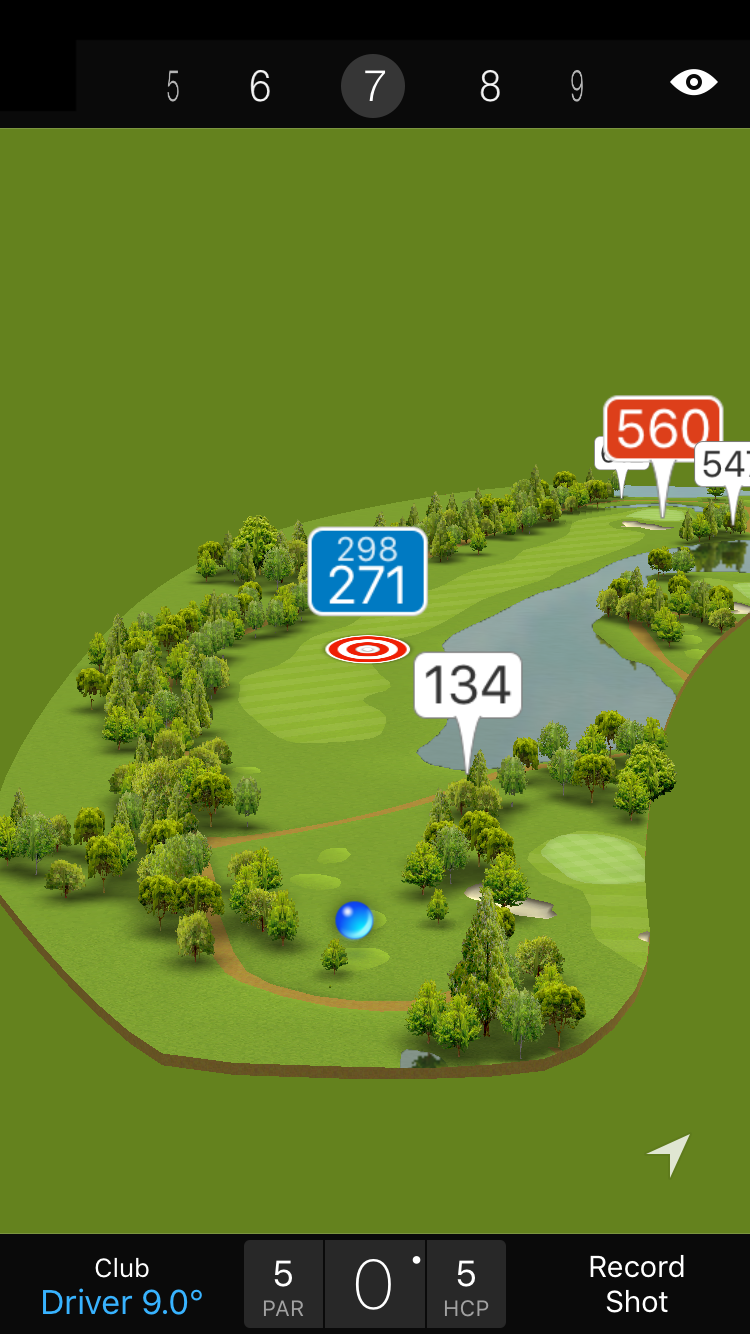Tap the location arrow icon

pos(669,1155)
